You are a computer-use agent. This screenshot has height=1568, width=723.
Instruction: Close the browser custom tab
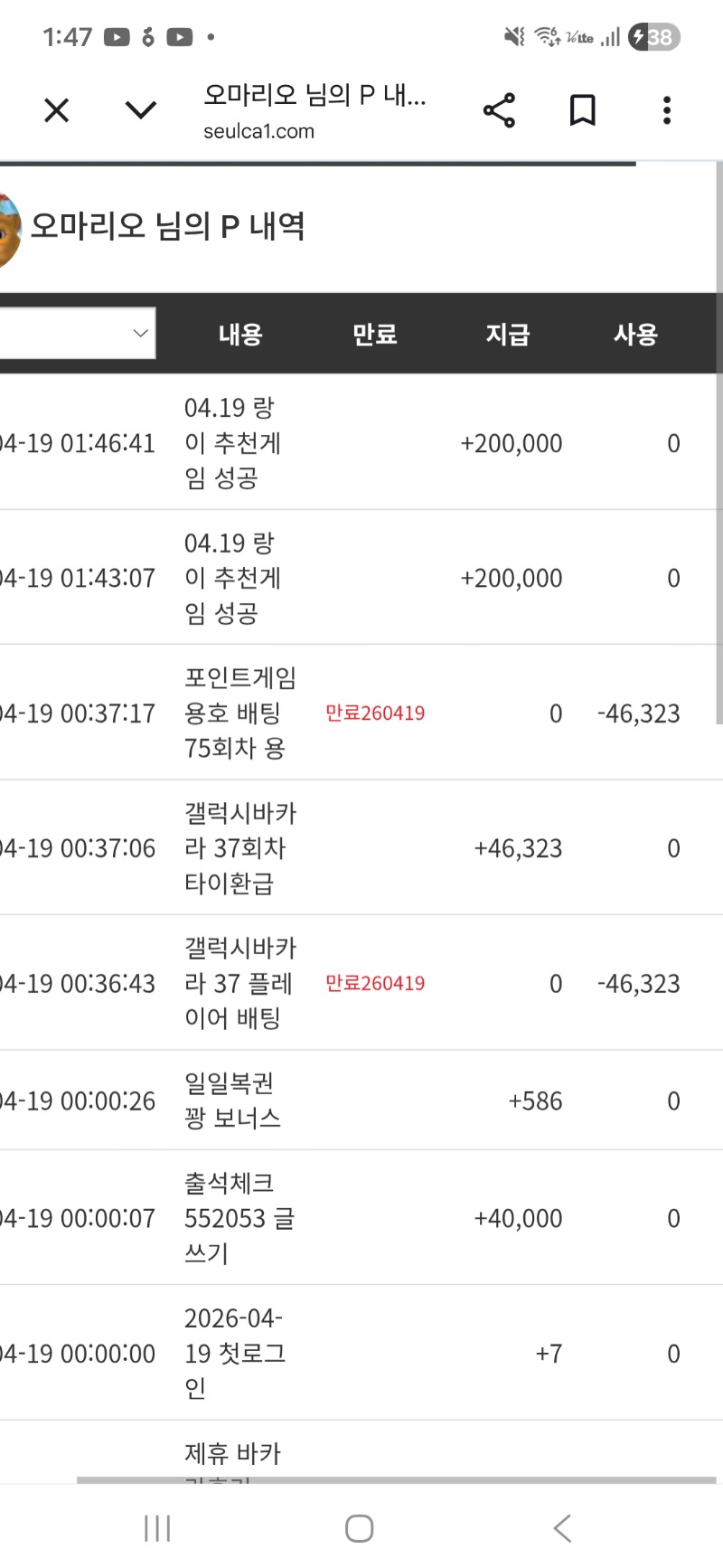(x=57, y=111)
